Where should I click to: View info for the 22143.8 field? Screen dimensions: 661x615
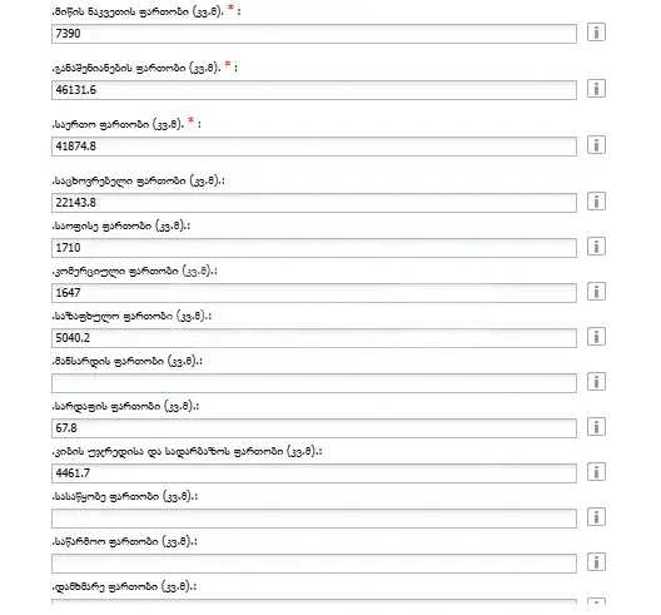pos(596,202)
